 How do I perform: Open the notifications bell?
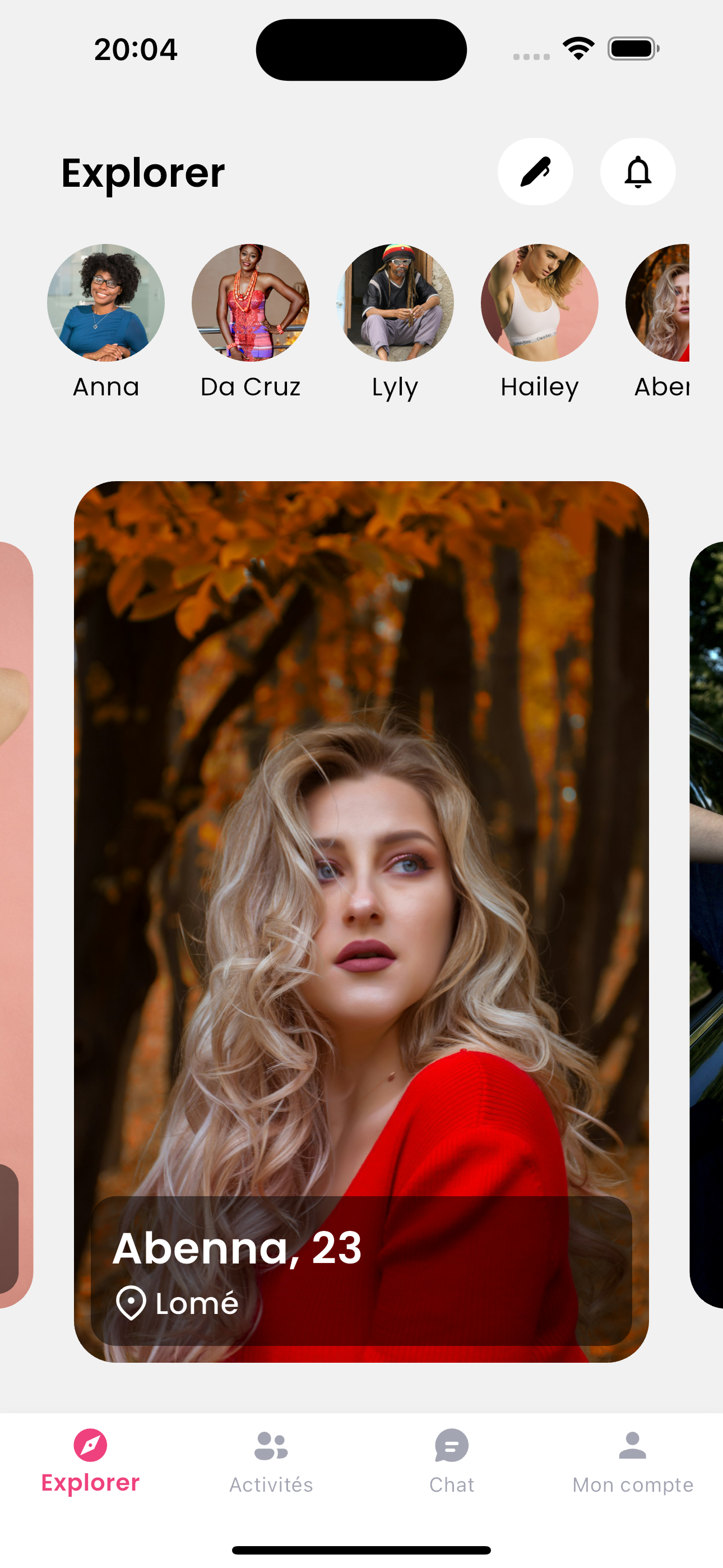pos(637,172)
